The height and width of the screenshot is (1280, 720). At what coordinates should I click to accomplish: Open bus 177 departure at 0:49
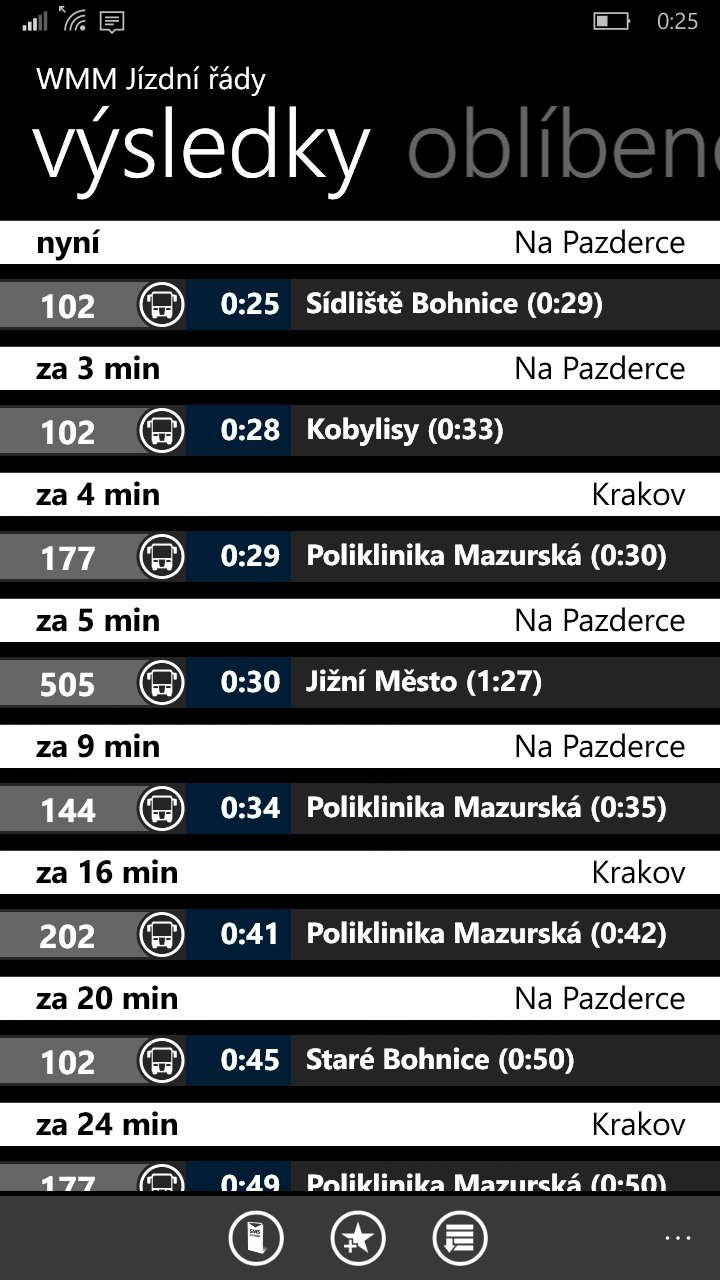tap(360, 1178)
